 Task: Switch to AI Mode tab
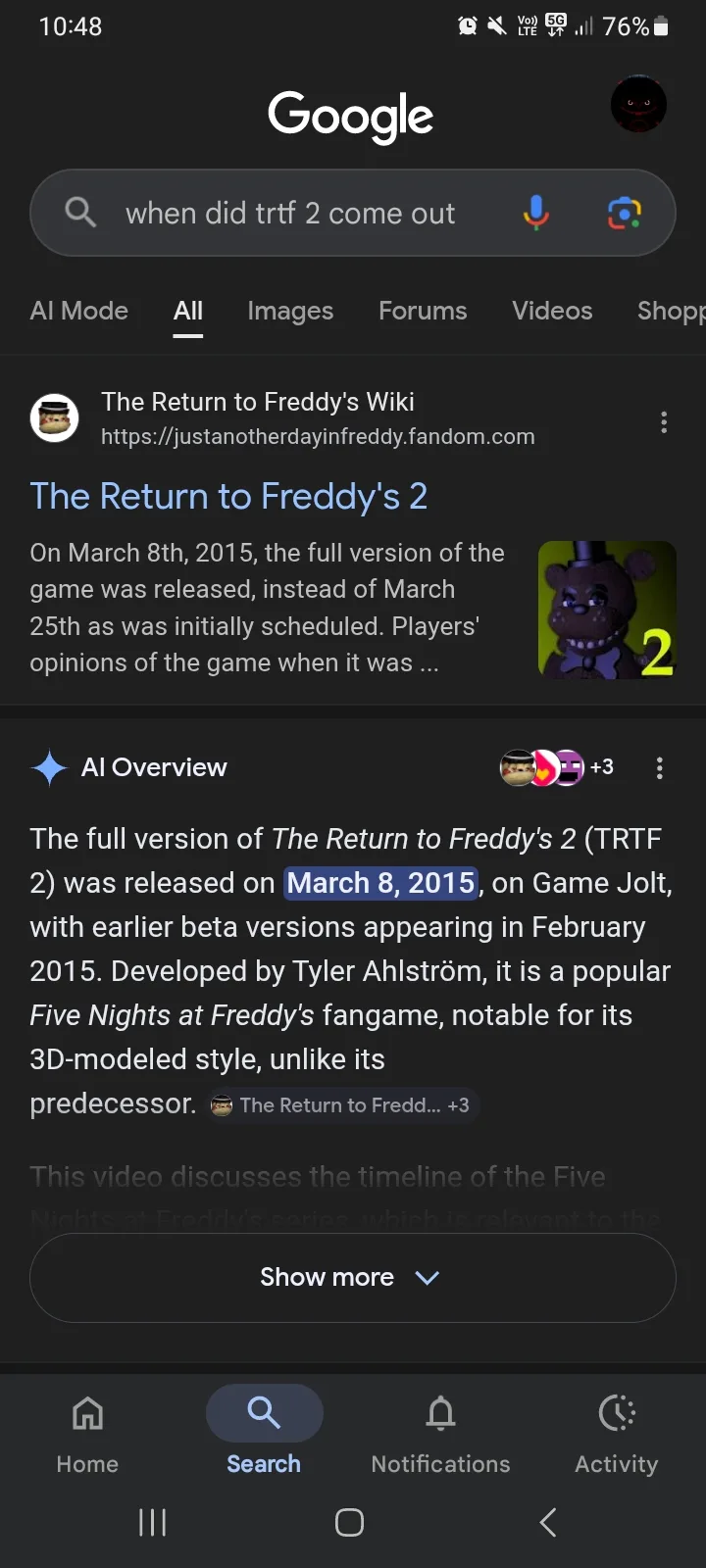79,311
